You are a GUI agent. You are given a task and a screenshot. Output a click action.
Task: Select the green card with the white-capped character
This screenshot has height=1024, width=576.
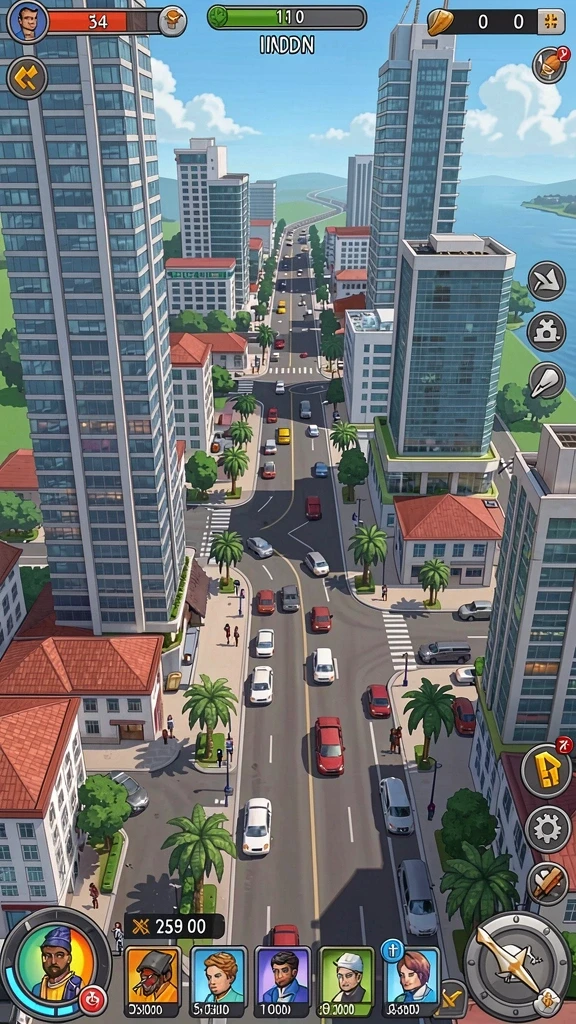pyautogui.click(x=347, y=982)
